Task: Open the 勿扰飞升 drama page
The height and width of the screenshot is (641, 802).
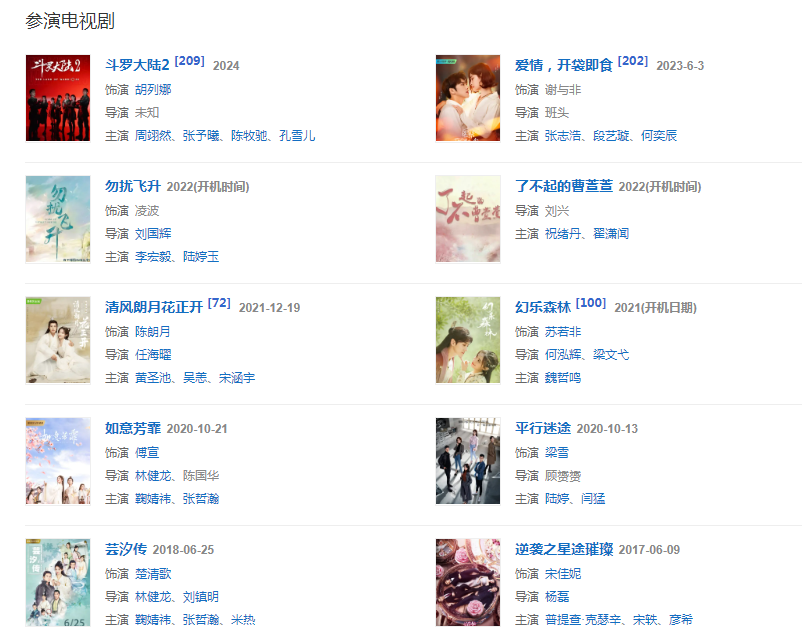Action: point(134,187)
